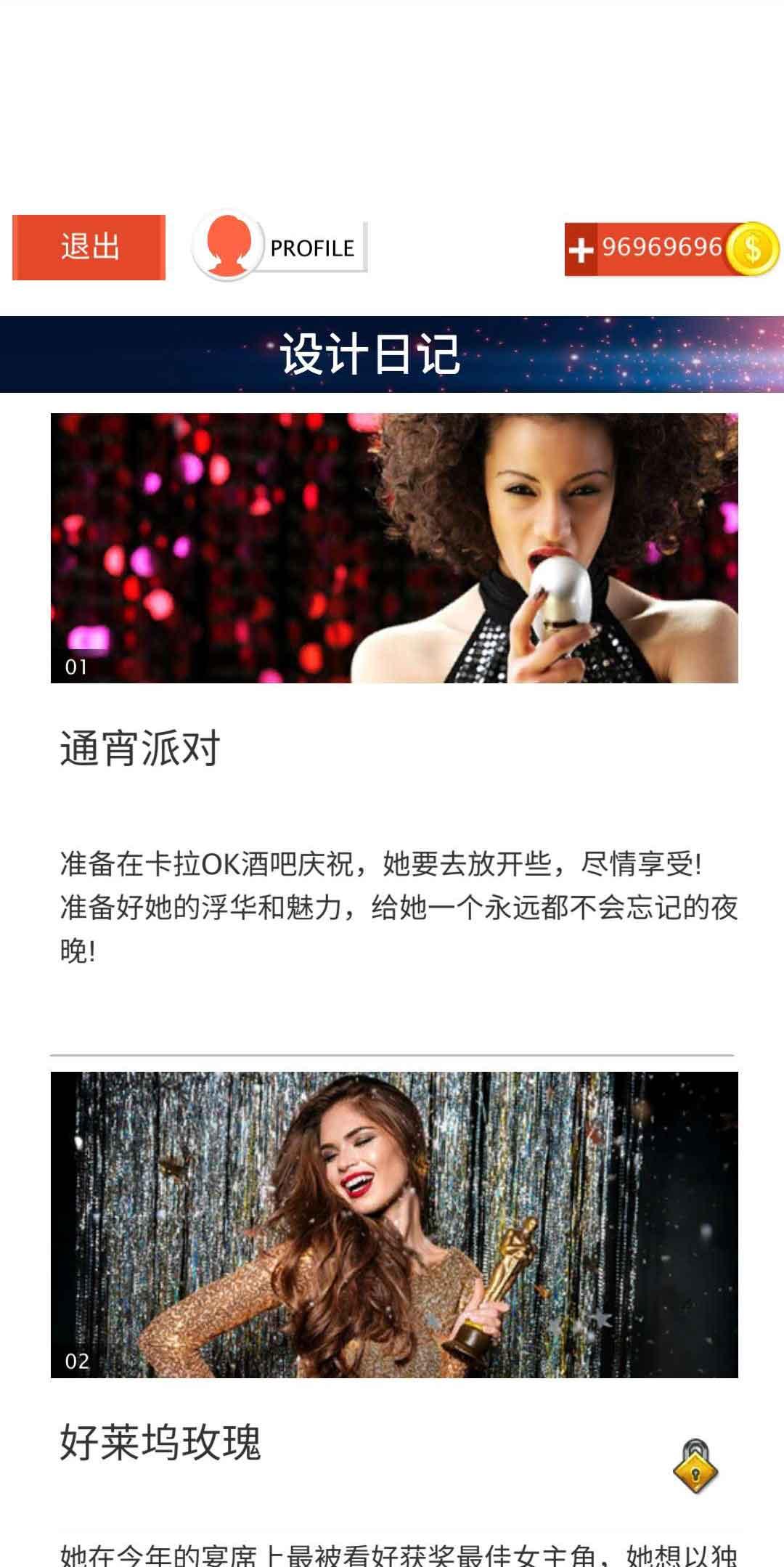The width and height of the screenshot is (784, 1567).
Task: Add more coins with the plus button
Action: pyautogui.click(x=581, y=250)
